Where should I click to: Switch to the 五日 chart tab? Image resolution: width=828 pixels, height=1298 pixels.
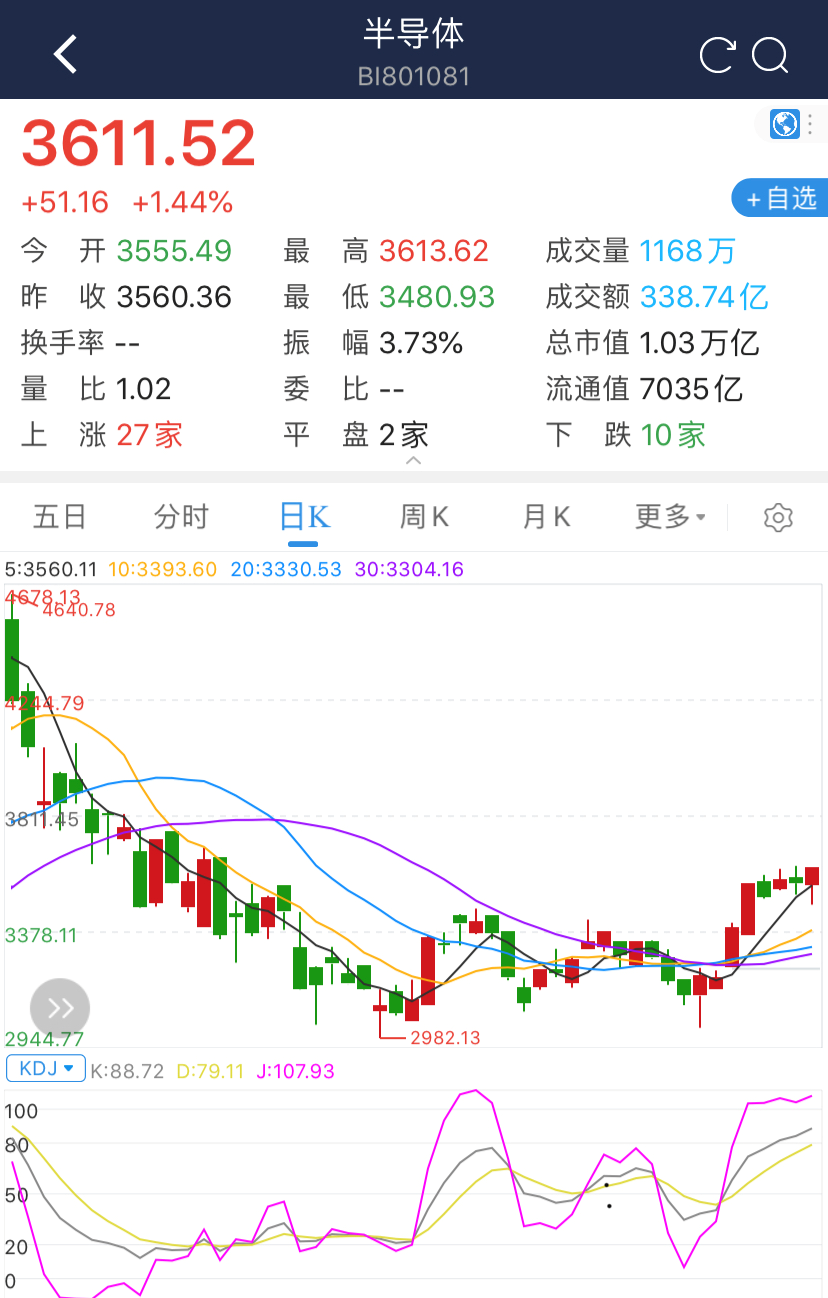[60, 517]
